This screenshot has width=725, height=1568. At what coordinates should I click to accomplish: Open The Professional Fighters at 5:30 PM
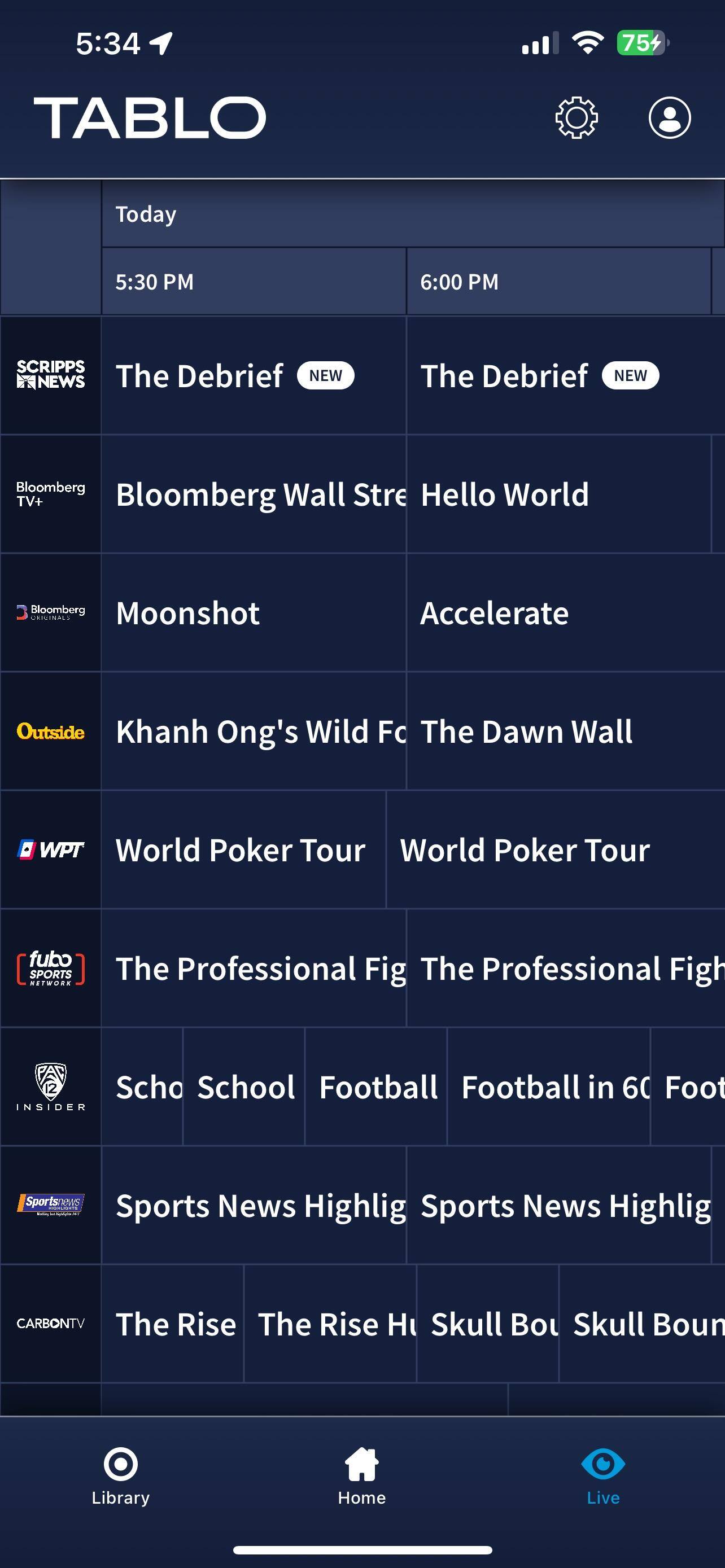(253, 969)
